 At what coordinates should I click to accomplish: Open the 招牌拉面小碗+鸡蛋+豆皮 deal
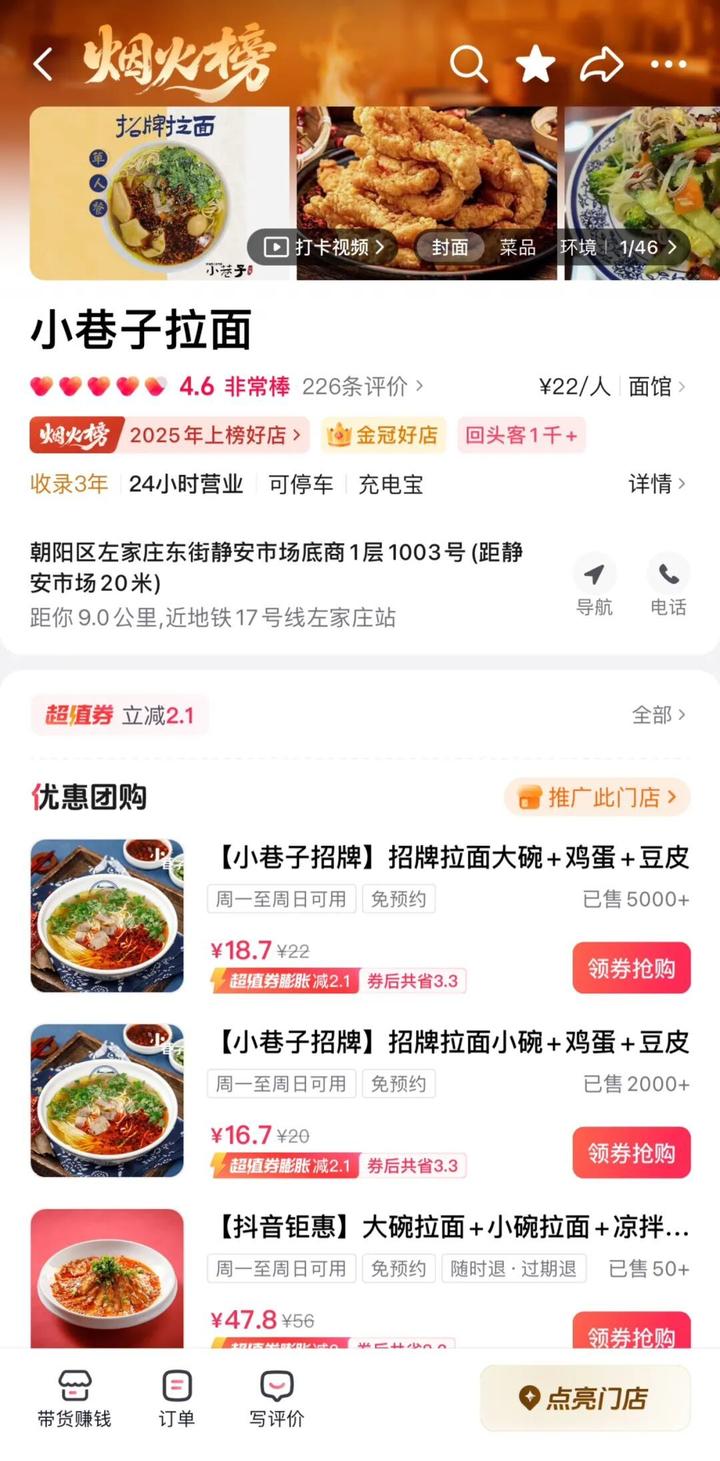click(x=452, y=1042)
